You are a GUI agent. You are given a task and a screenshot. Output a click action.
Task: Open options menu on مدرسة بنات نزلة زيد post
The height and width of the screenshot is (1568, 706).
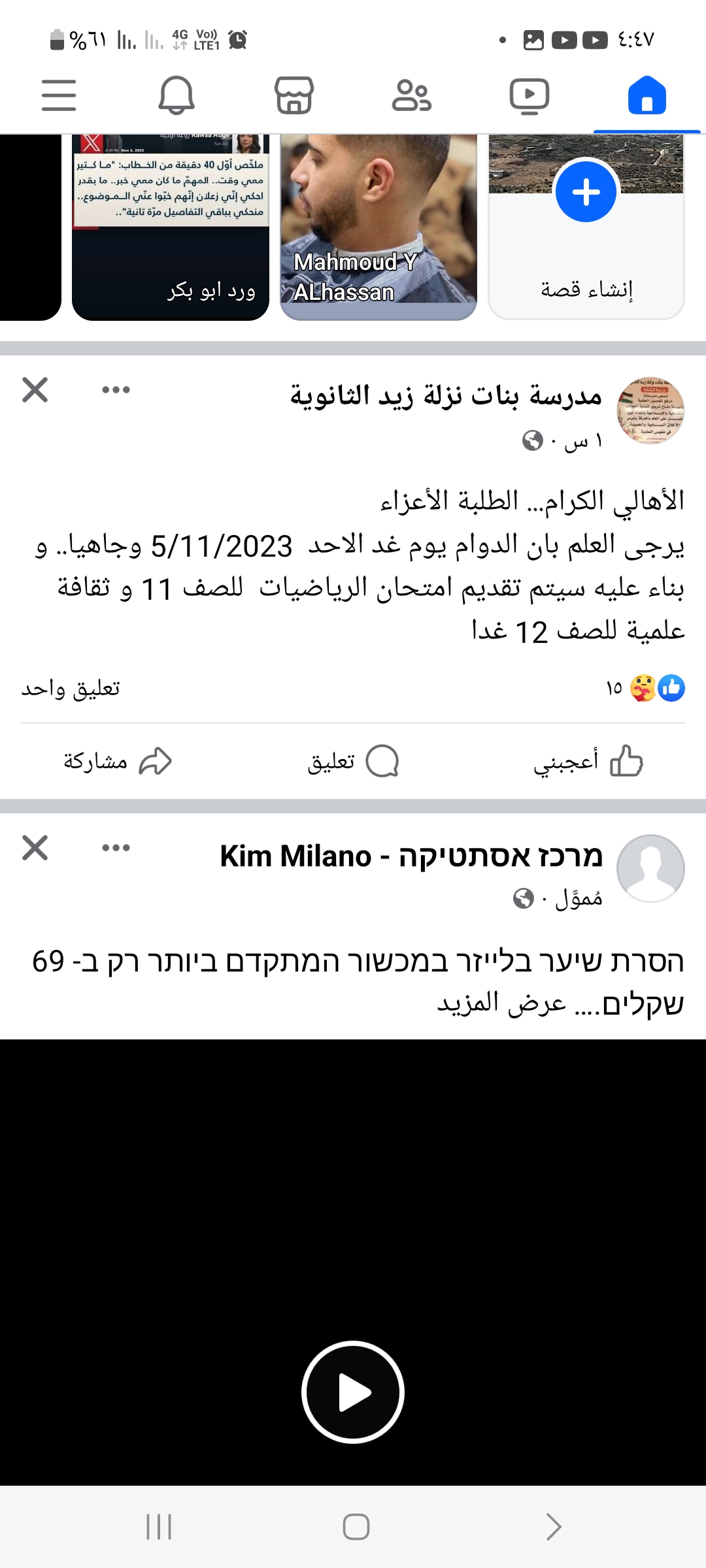coord(116,390)
